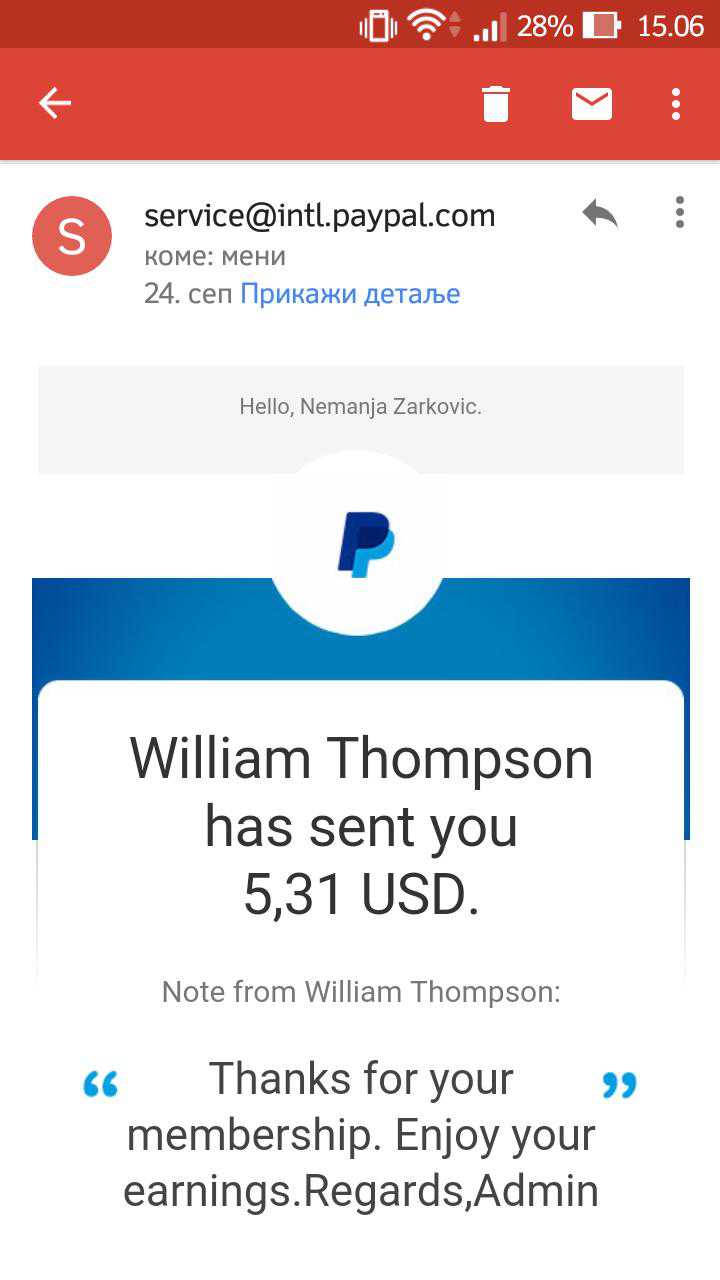This screenshot has height=1280, width=720.
Task: Open the sender's S avatar
Action: pos(72,236)
